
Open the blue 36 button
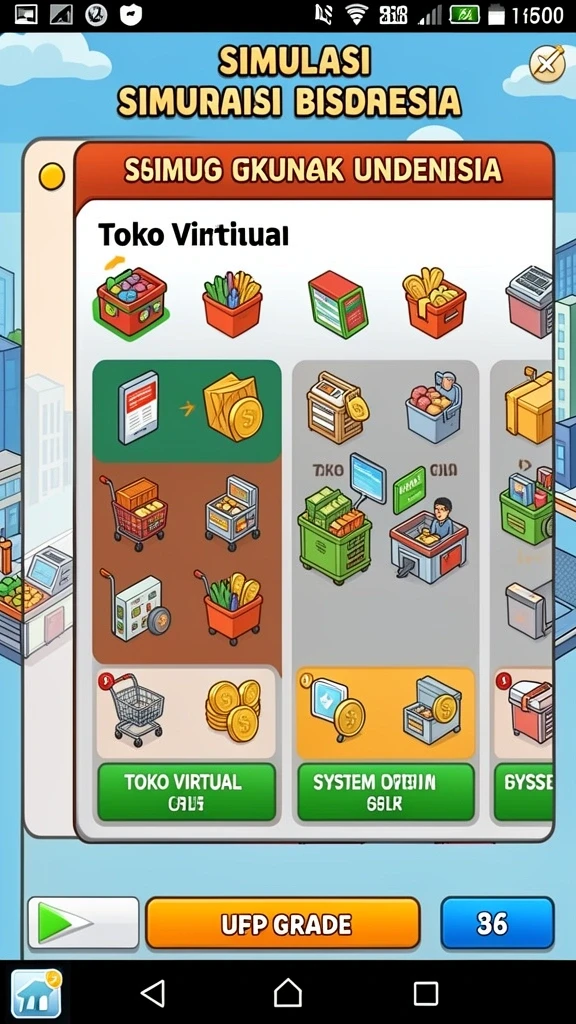[497, 923]
